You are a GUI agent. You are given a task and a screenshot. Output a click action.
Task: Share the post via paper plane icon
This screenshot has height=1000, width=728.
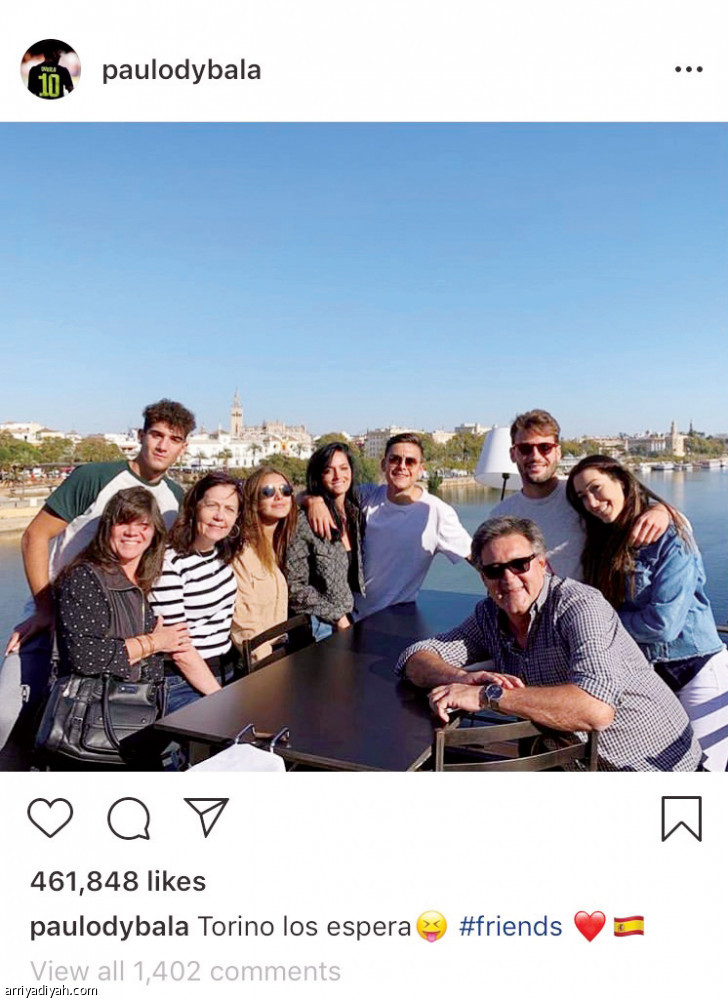pos(207,817)
